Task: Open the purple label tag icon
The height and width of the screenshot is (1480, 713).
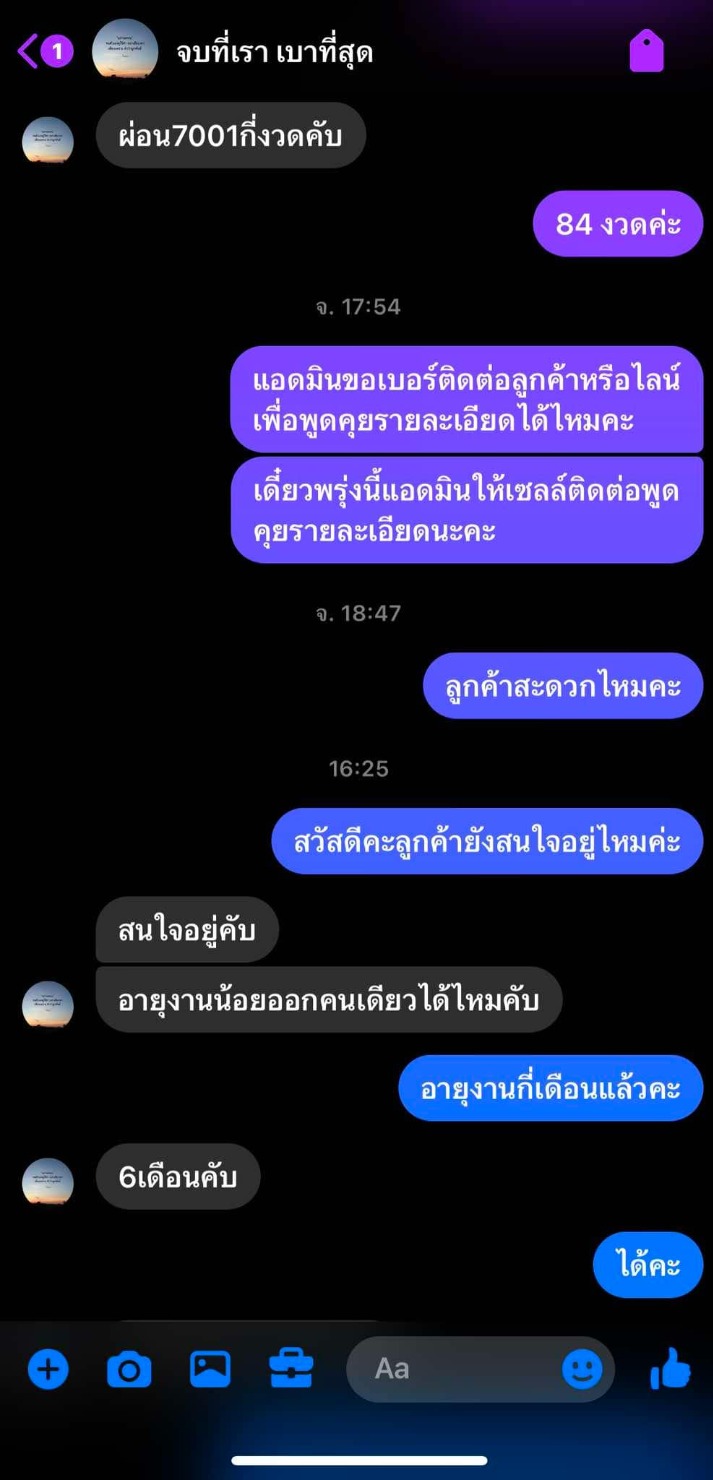Action: (647, 50)
